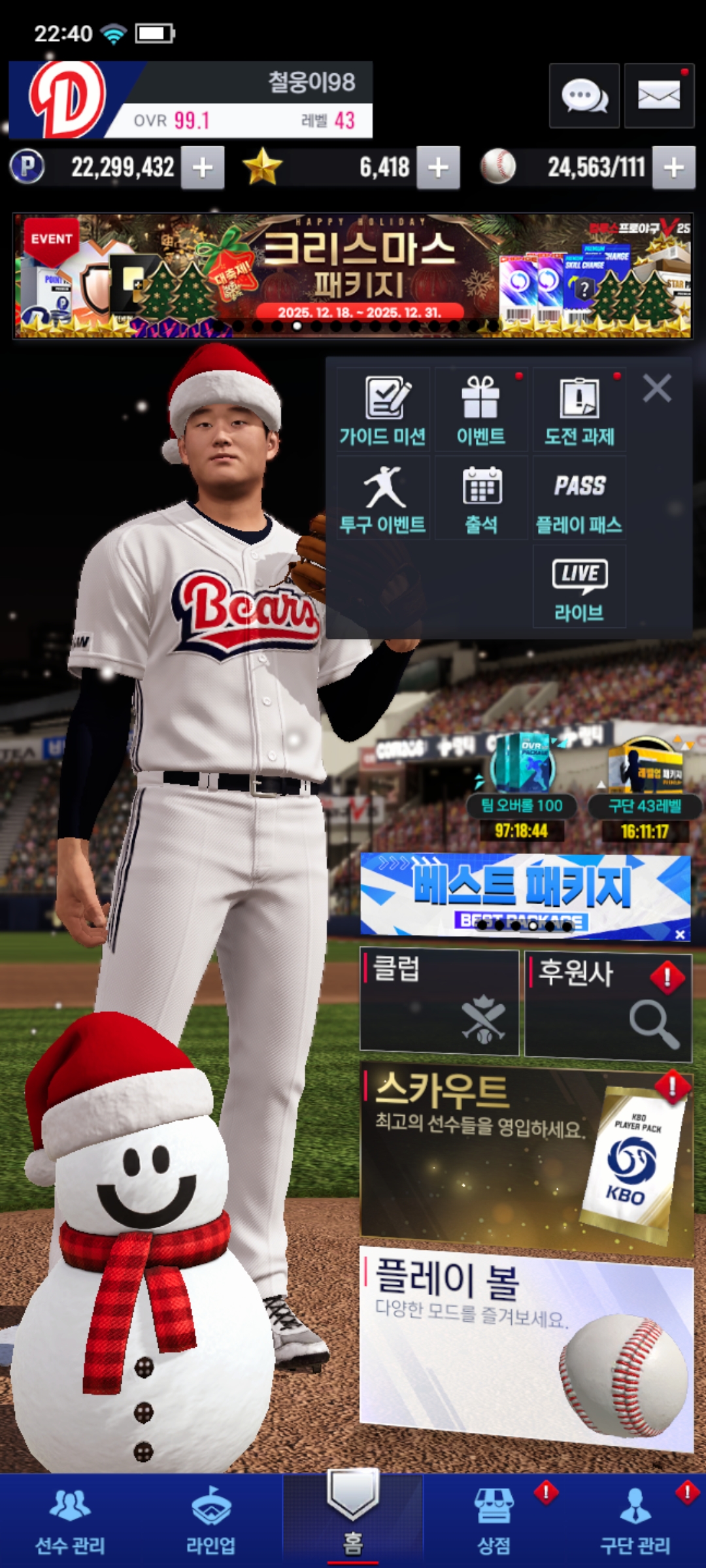Open the 라이브 LIVE menu

(x=579, y=587)
